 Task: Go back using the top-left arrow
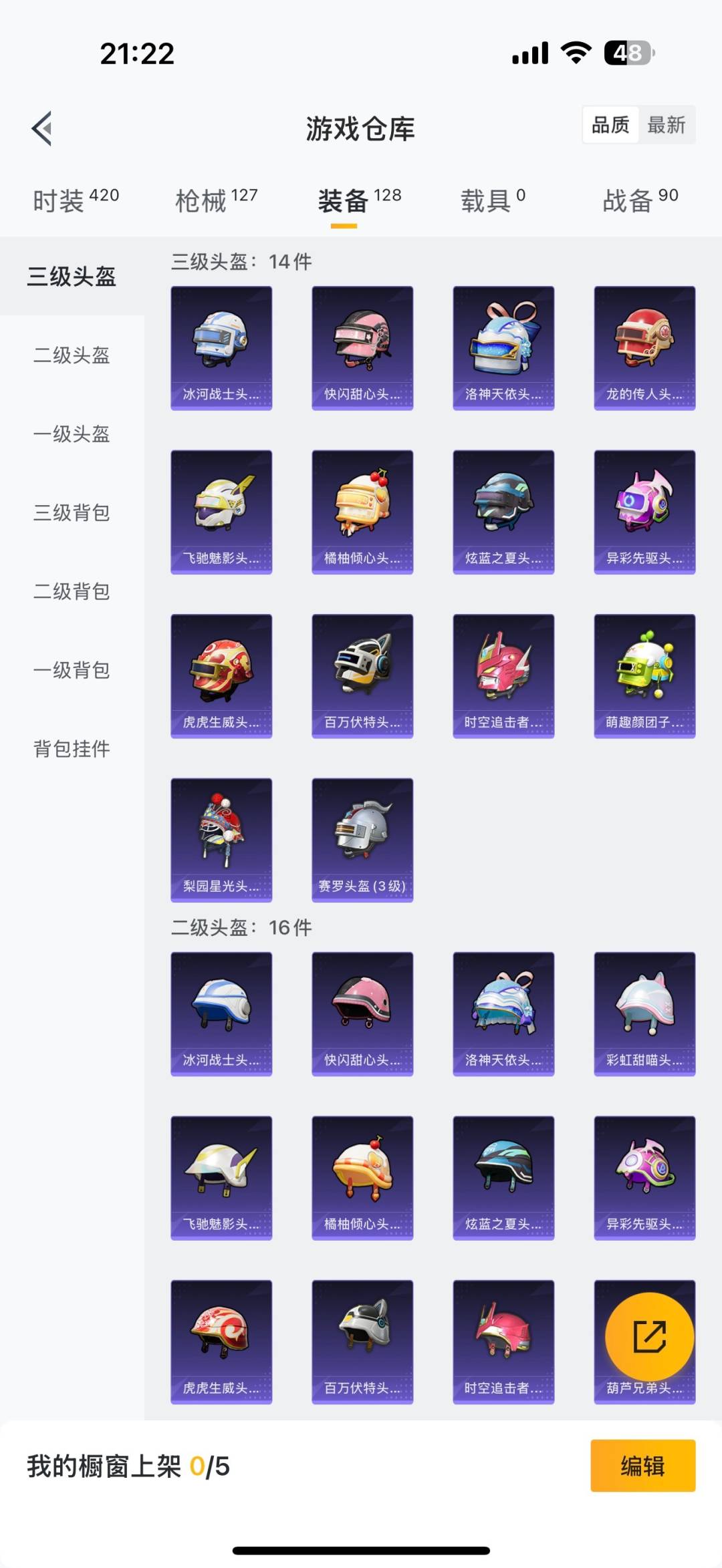pyautogui.click(x=42, y=128)
